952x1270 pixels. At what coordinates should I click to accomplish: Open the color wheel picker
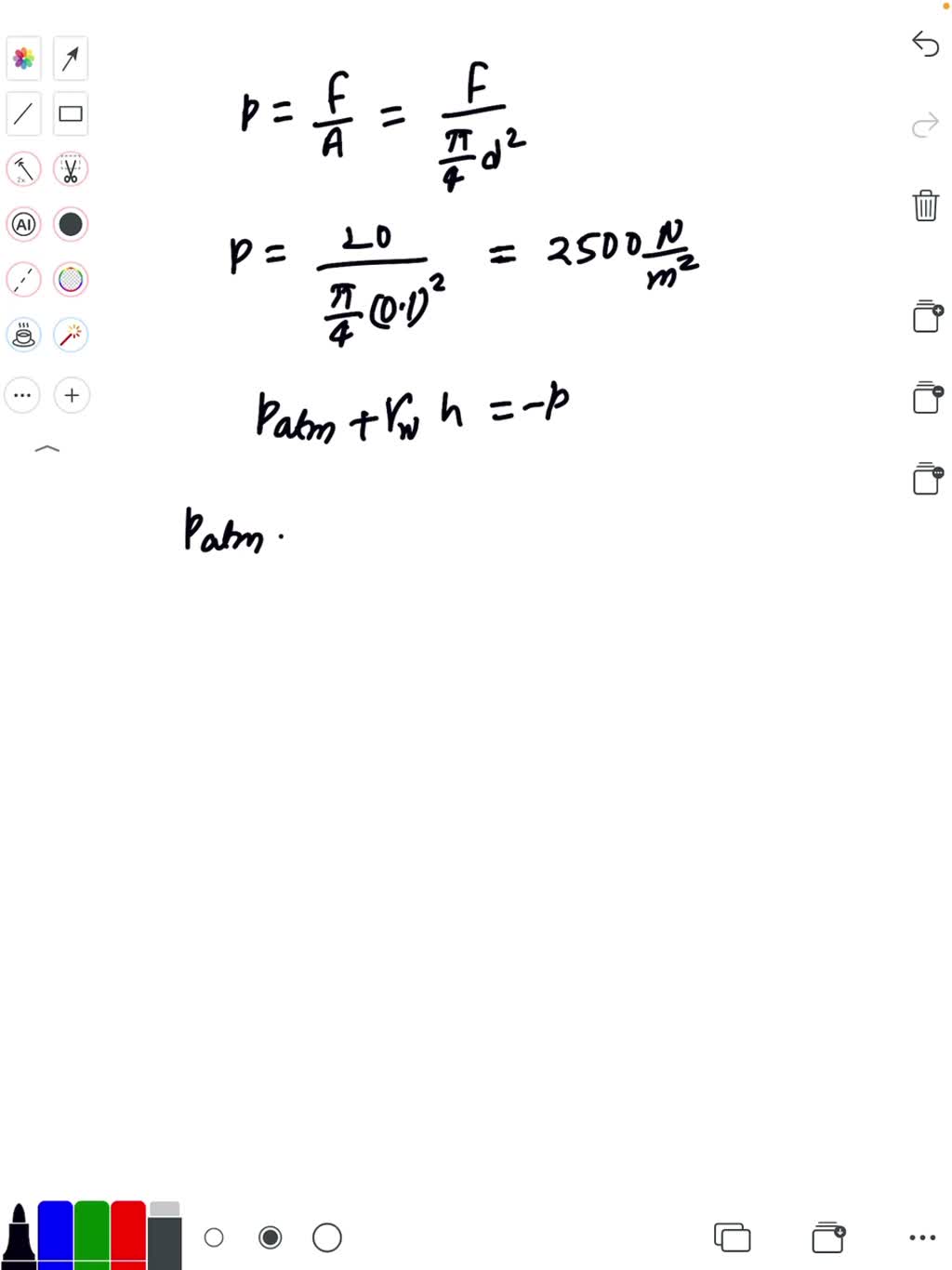(71, 279)
